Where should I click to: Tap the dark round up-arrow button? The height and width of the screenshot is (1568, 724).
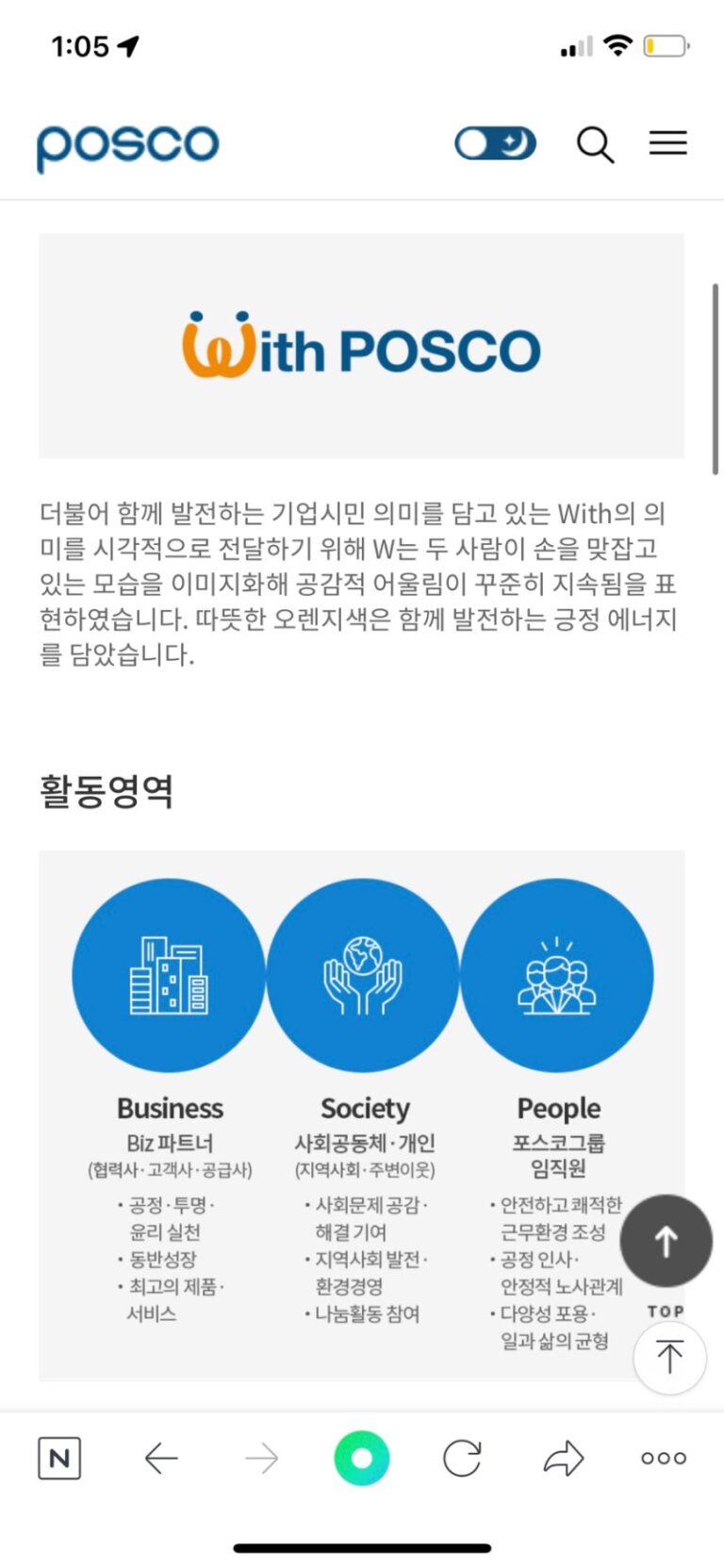pos(666,1242)
